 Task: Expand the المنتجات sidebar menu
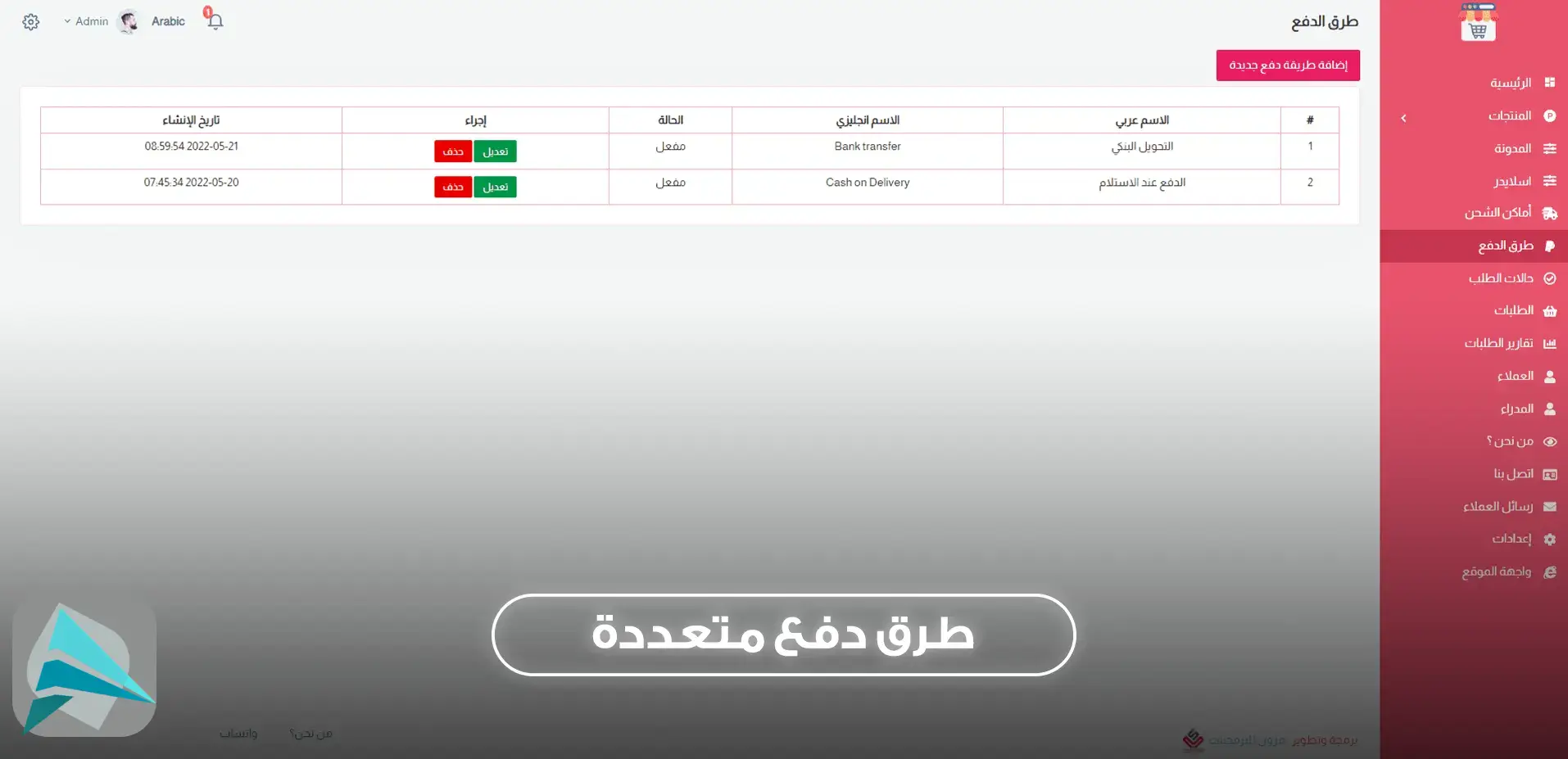[x=1509, y=116]
